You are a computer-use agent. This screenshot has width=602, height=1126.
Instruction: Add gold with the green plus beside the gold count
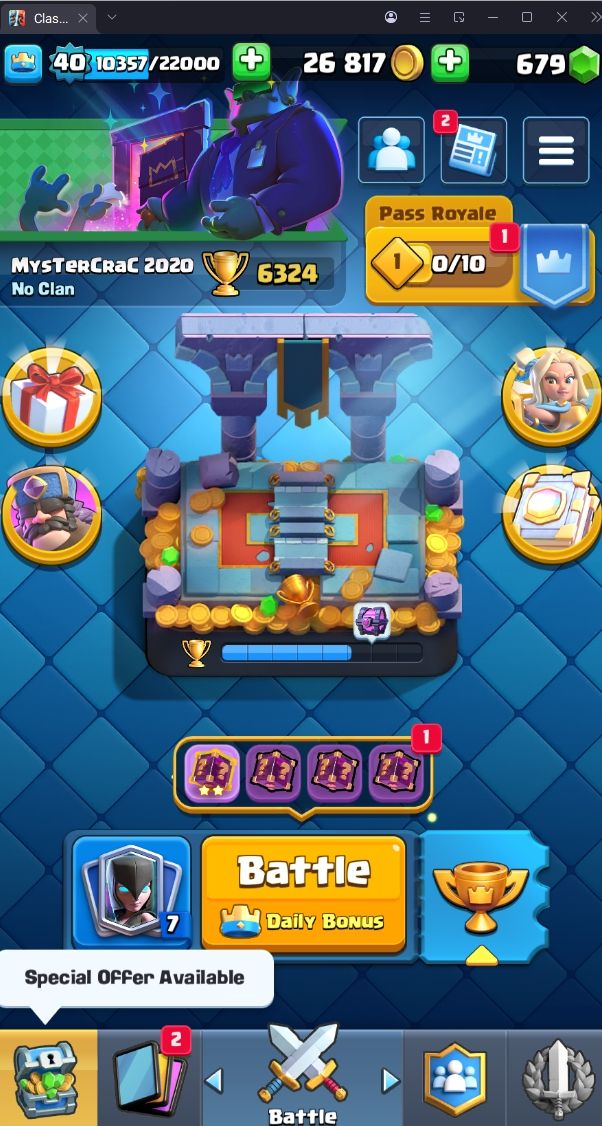tap(450, 63)
